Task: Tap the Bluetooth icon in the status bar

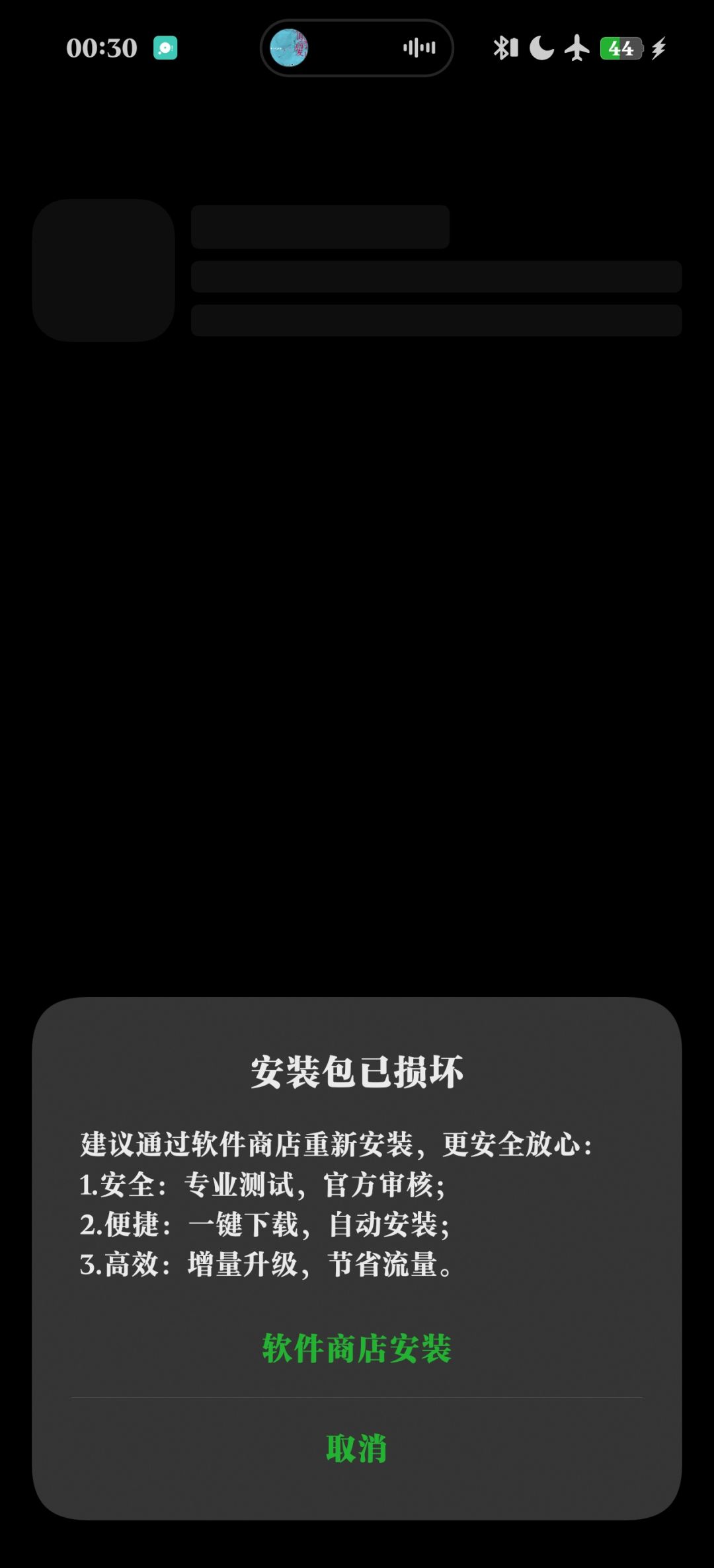Action: [x=504, y=48]
